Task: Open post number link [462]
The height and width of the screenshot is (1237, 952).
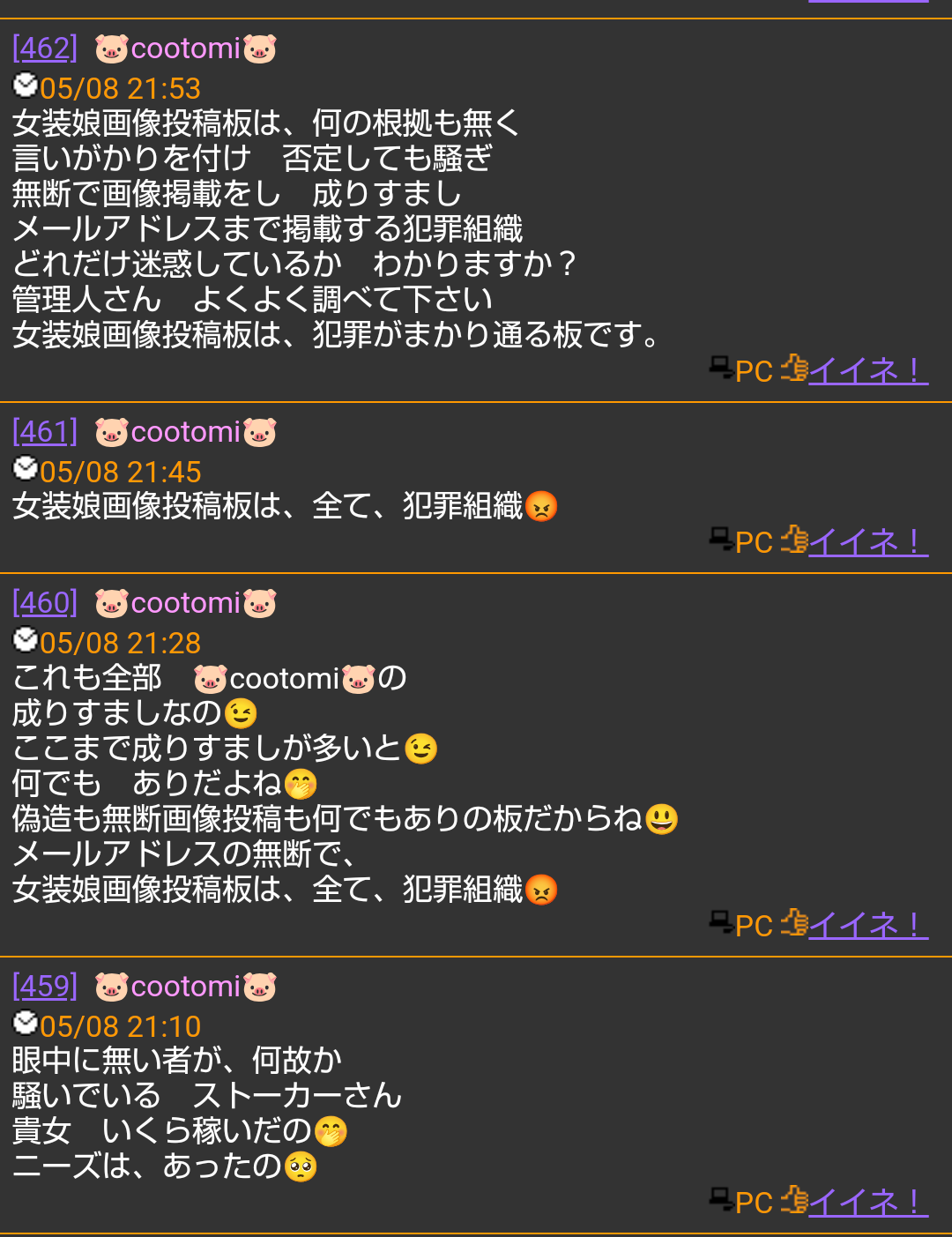Action: 45,48
